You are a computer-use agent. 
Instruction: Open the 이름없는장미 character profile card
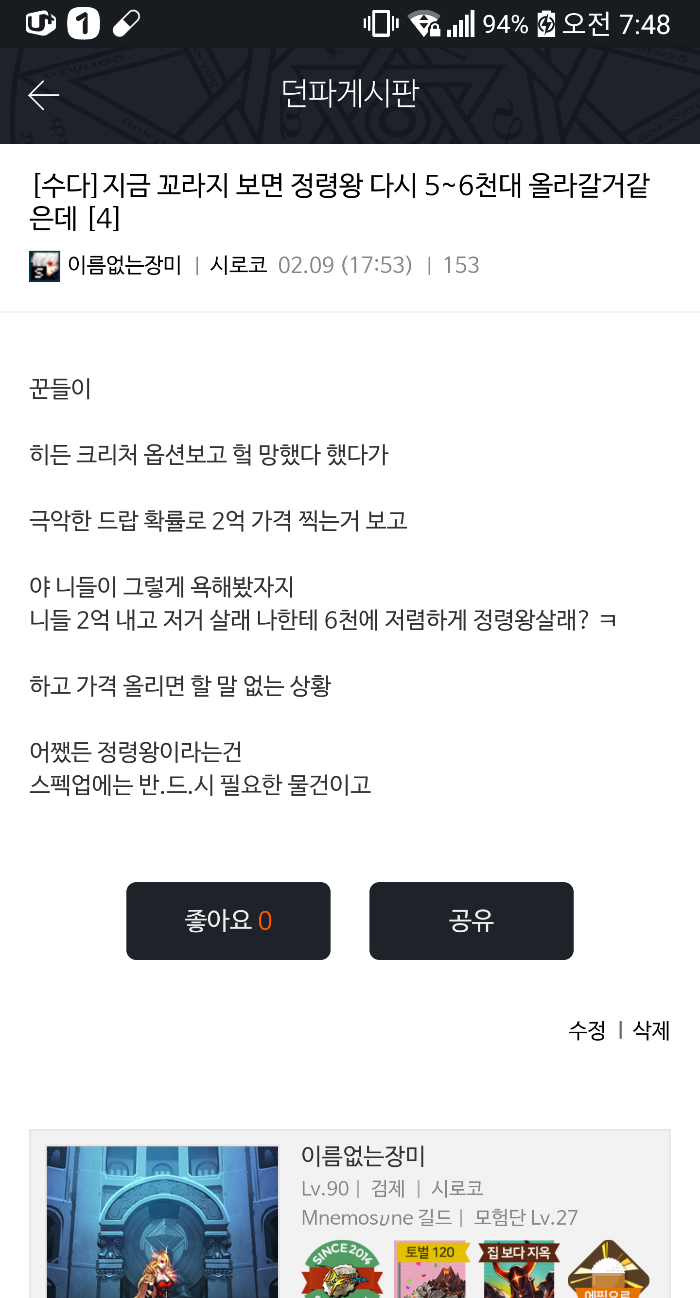pos(363,1157)
